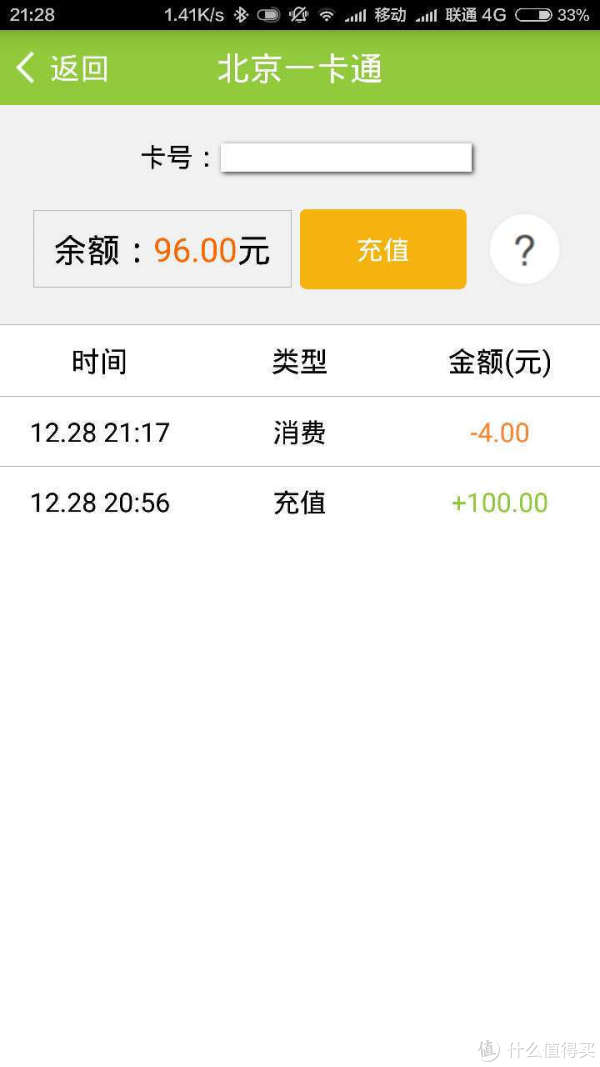Open the question mark help icon
Screen dimensions: 600x1067
point(524,250)
